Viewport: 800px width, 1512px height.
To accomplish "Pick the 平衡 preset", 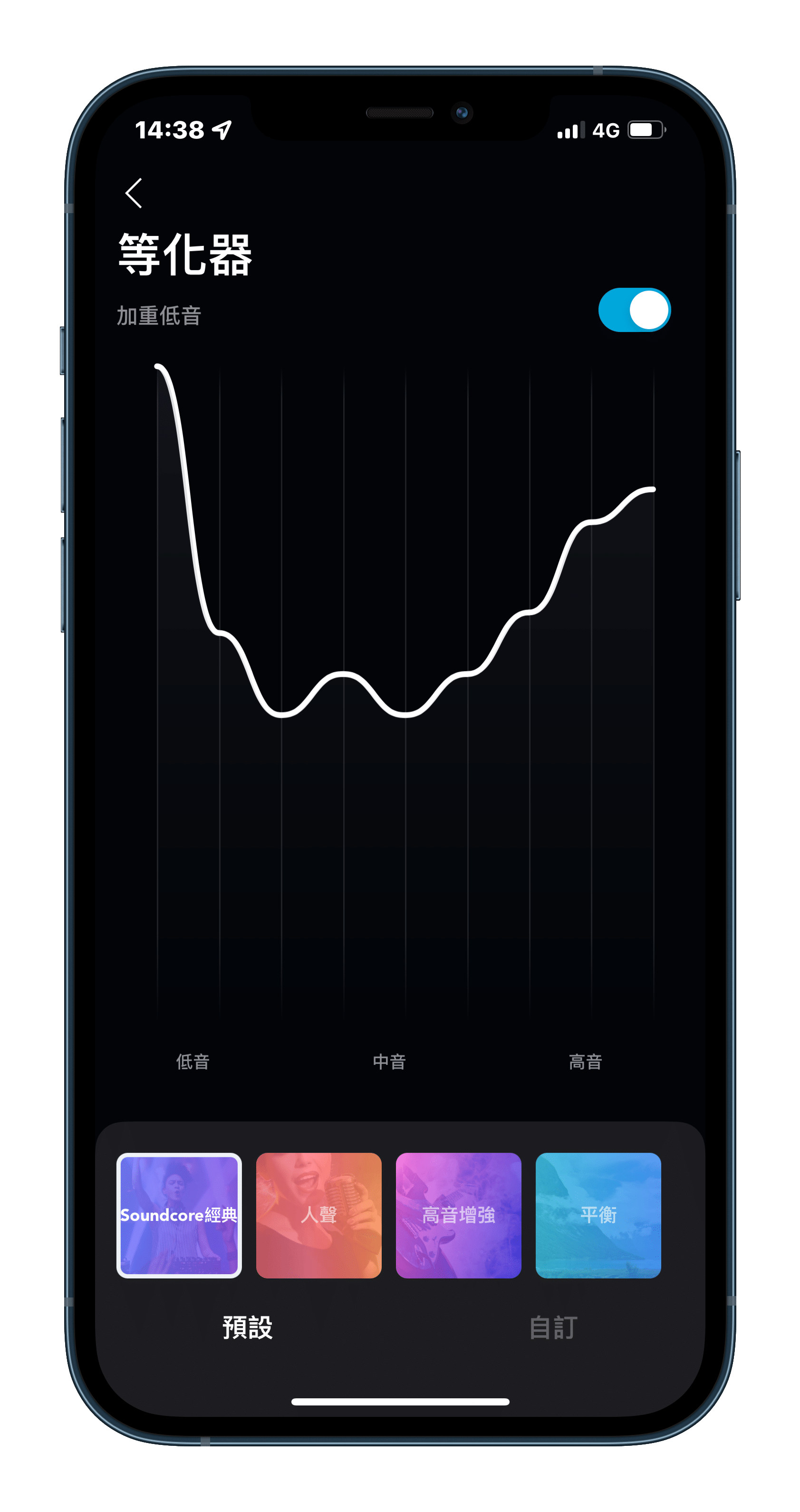I will [x=598, y=1215].
